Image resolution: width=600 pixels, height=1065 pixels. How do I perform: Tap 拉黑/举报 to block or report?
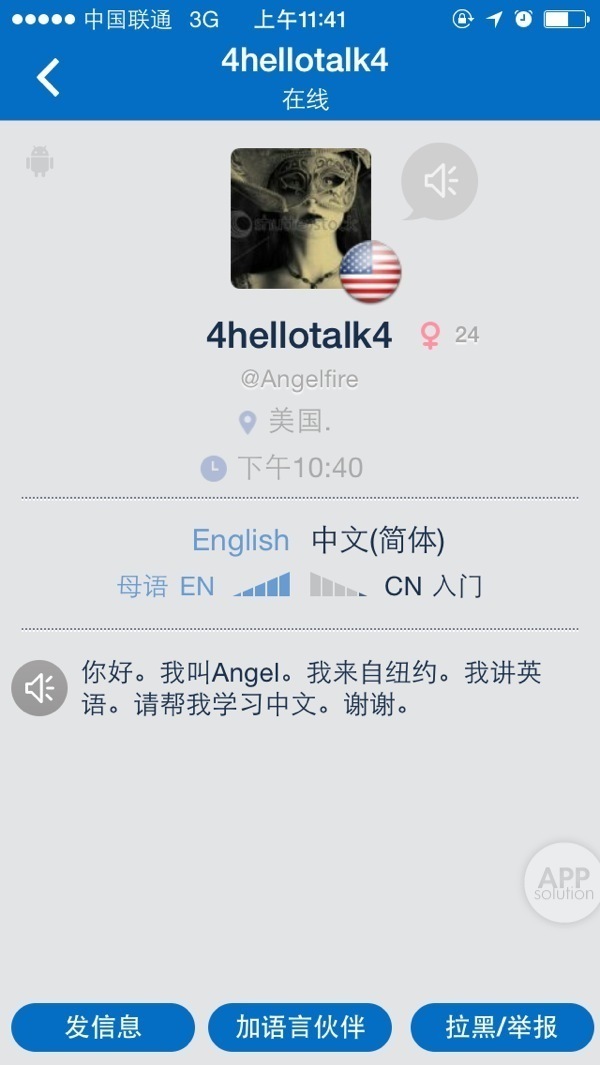502,1027
